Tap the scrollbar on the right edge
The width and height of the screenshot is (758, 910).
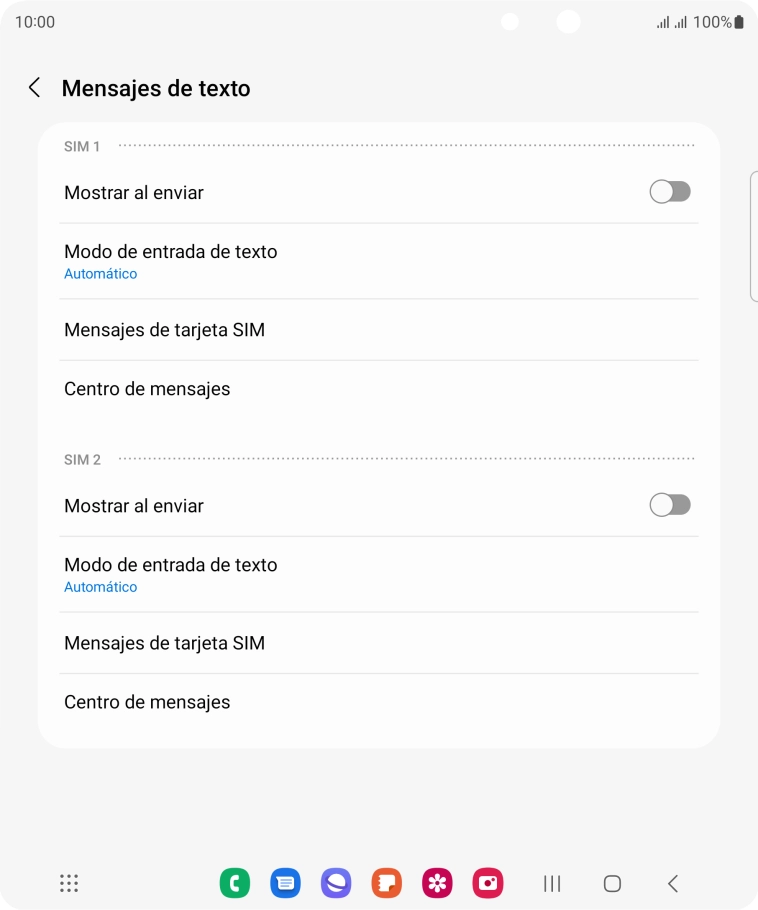[755, 235]
